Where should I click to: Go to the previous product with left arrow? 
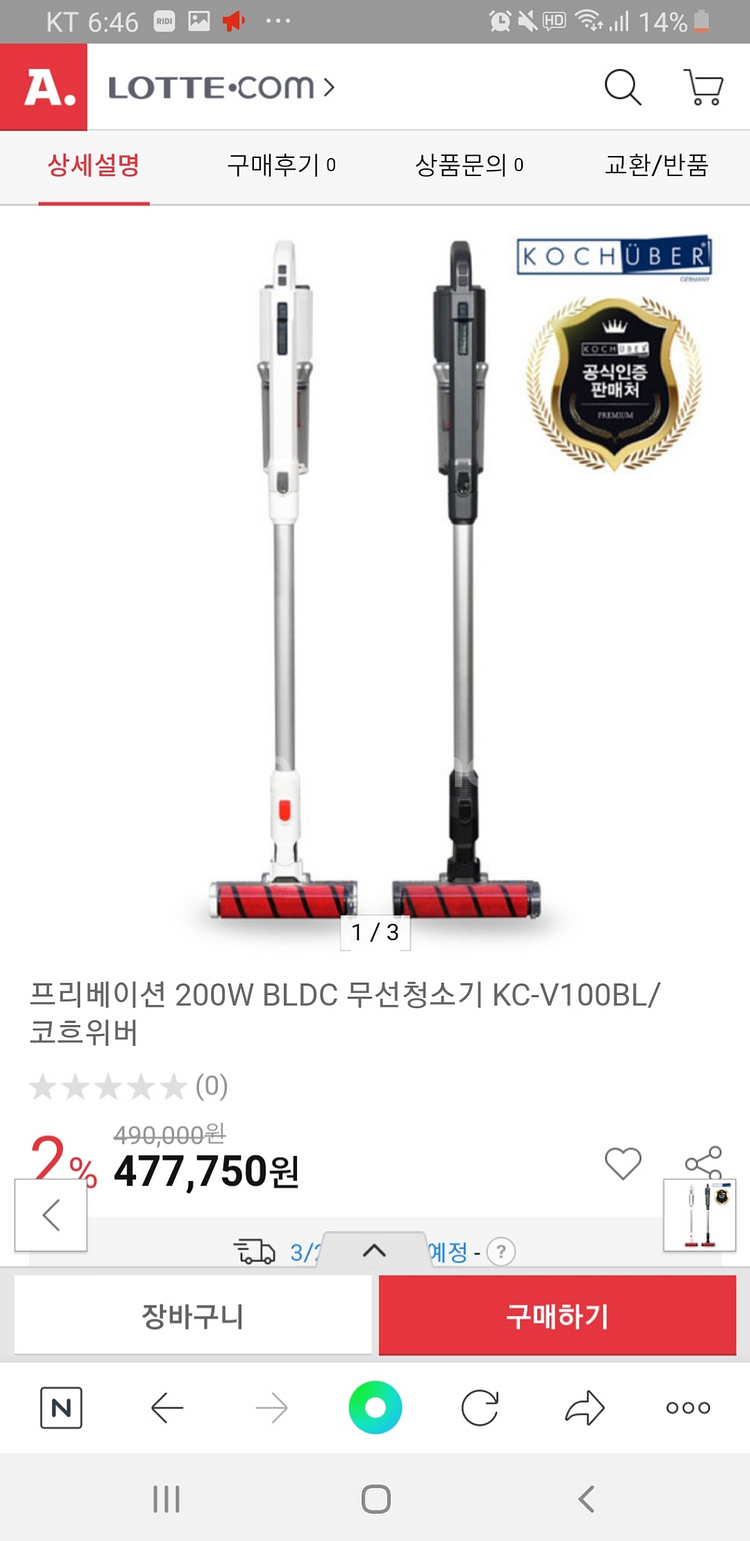(x=51, y=1215)
